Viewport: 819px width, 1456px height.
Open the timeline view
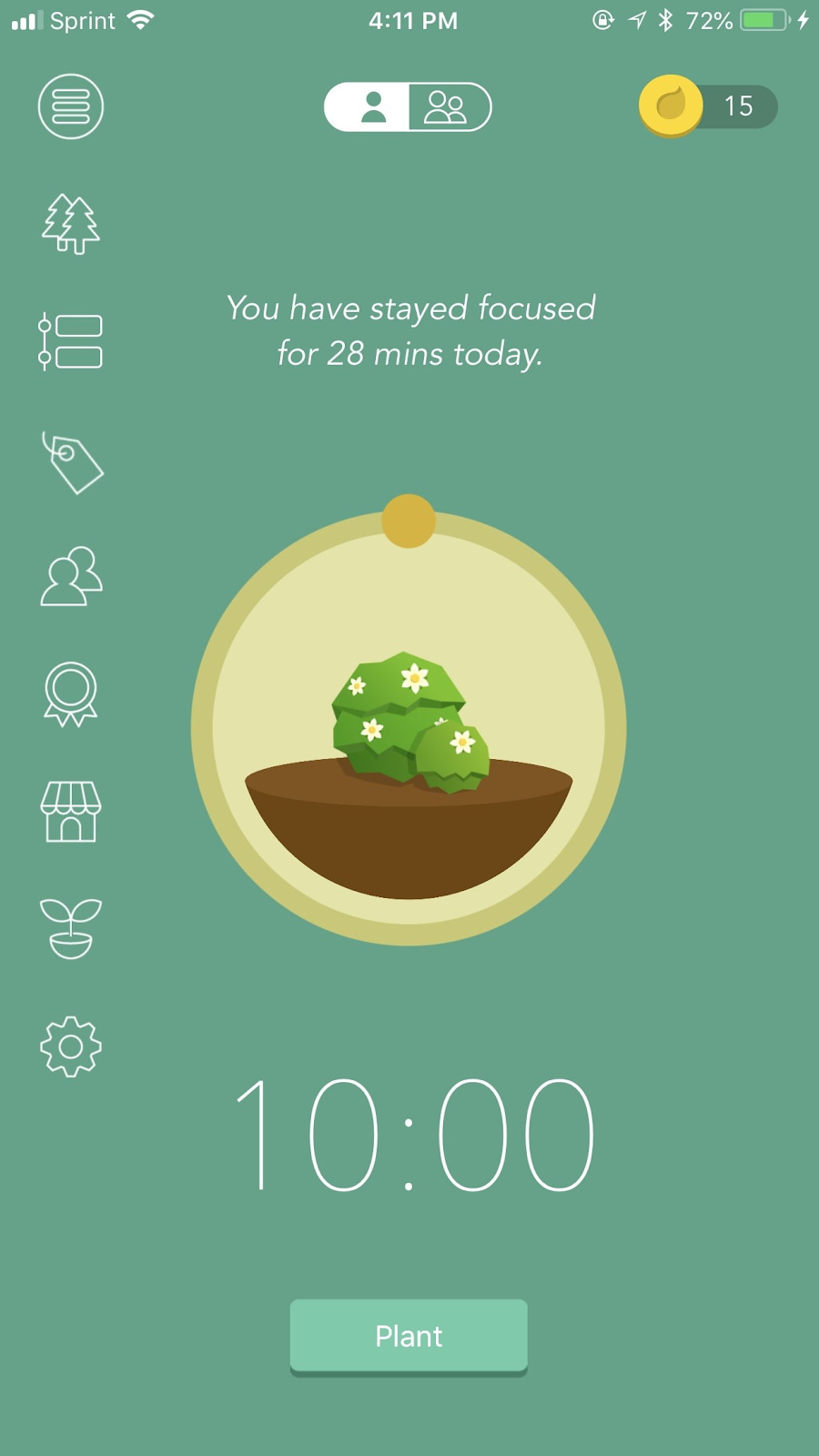coord(71,341)
